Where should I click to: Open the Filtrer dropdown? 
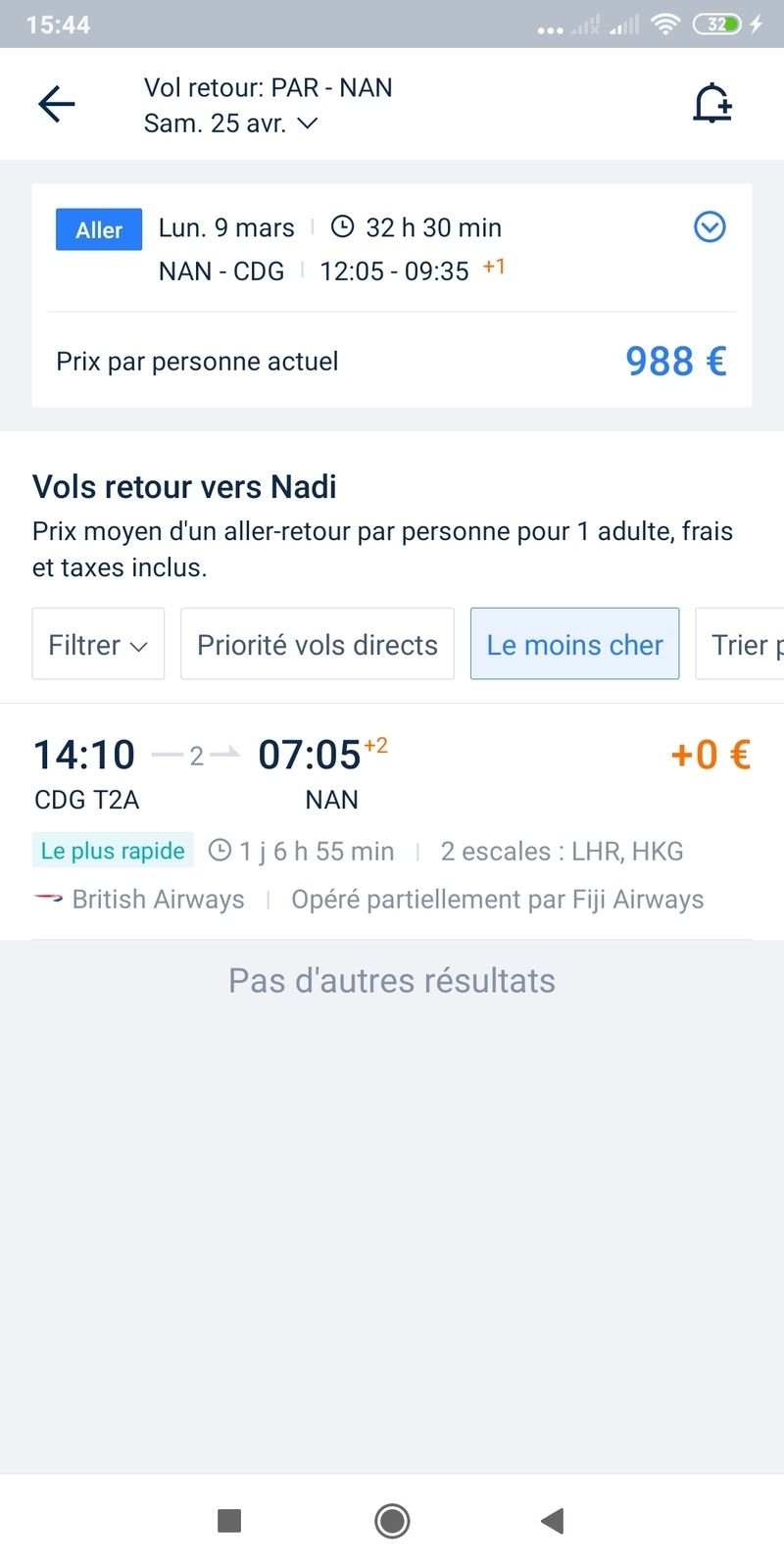point(98,644)
